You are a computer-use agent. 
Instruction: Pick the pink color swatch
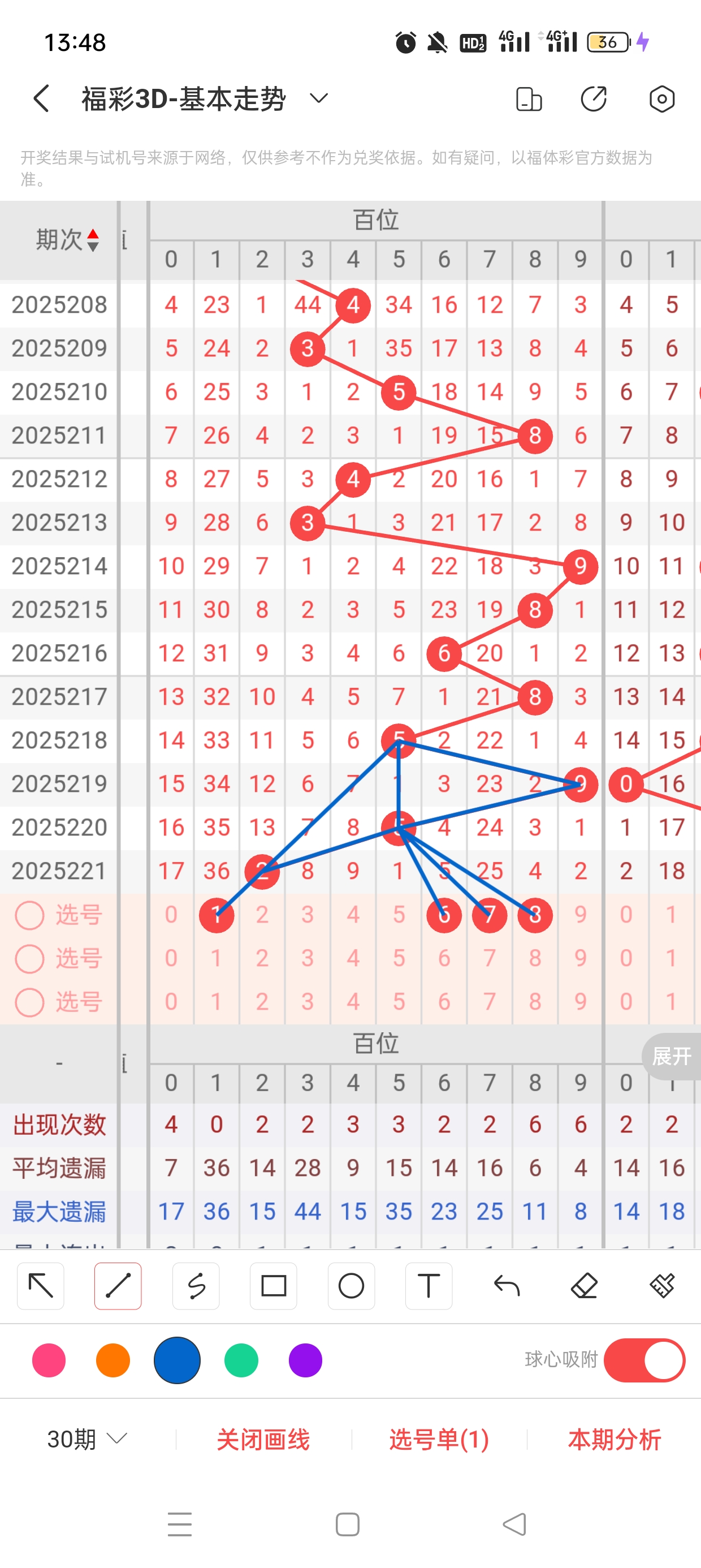pos(49,1360)
